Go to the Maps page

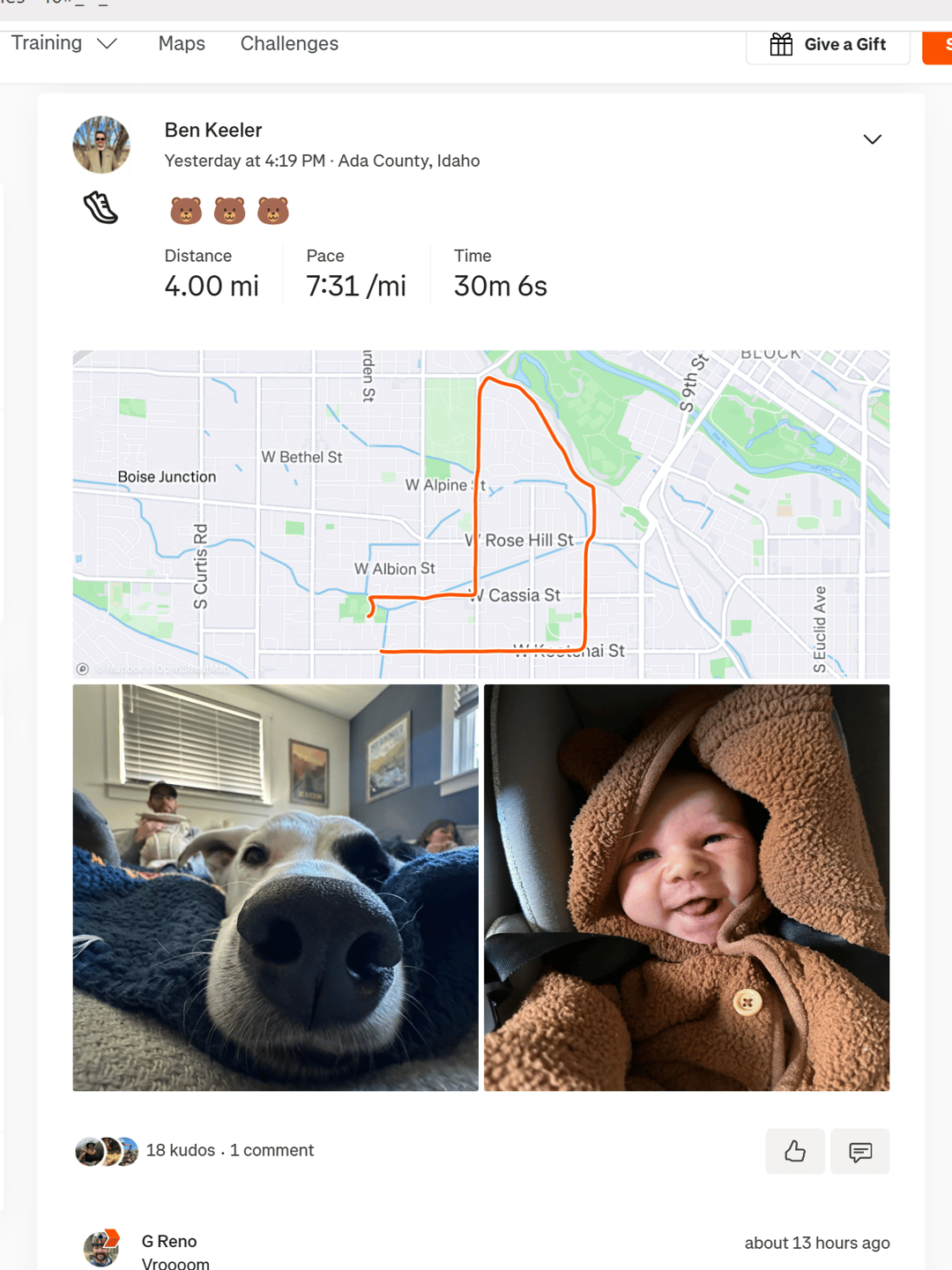[182, 43]
